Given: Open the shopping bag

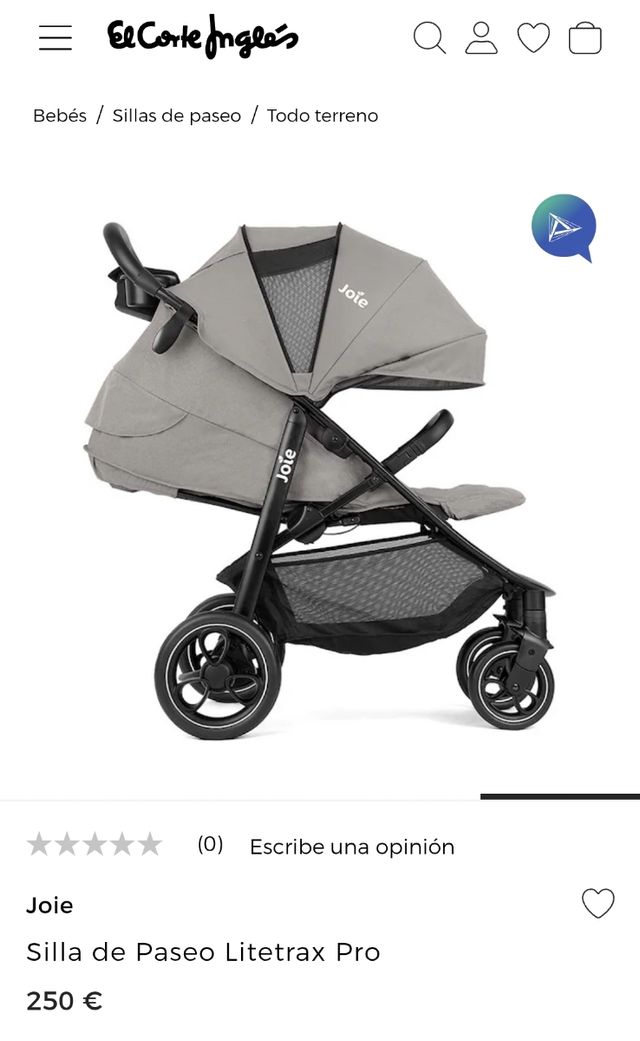Looking at the screenshot, I should pos(585,38).
